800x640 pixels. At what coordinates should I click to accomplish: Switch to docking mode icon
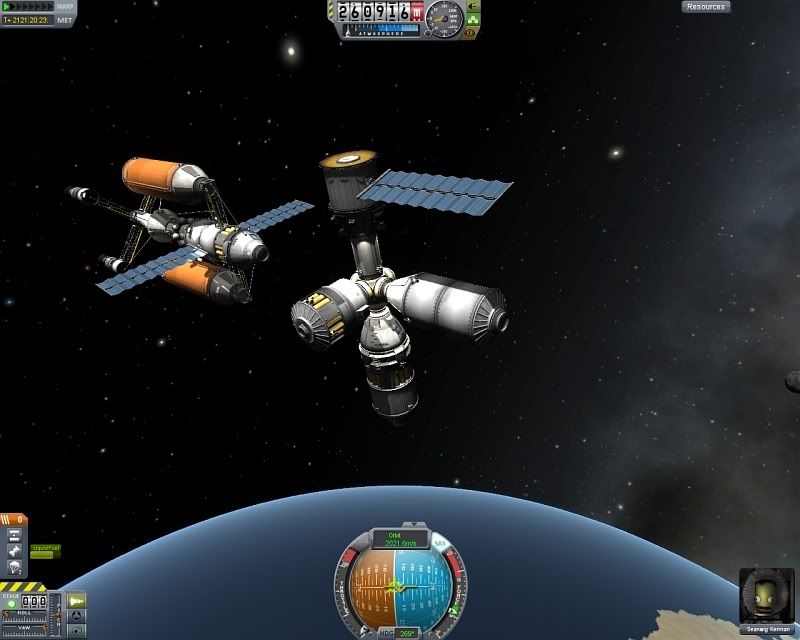[x=76, y=616]
